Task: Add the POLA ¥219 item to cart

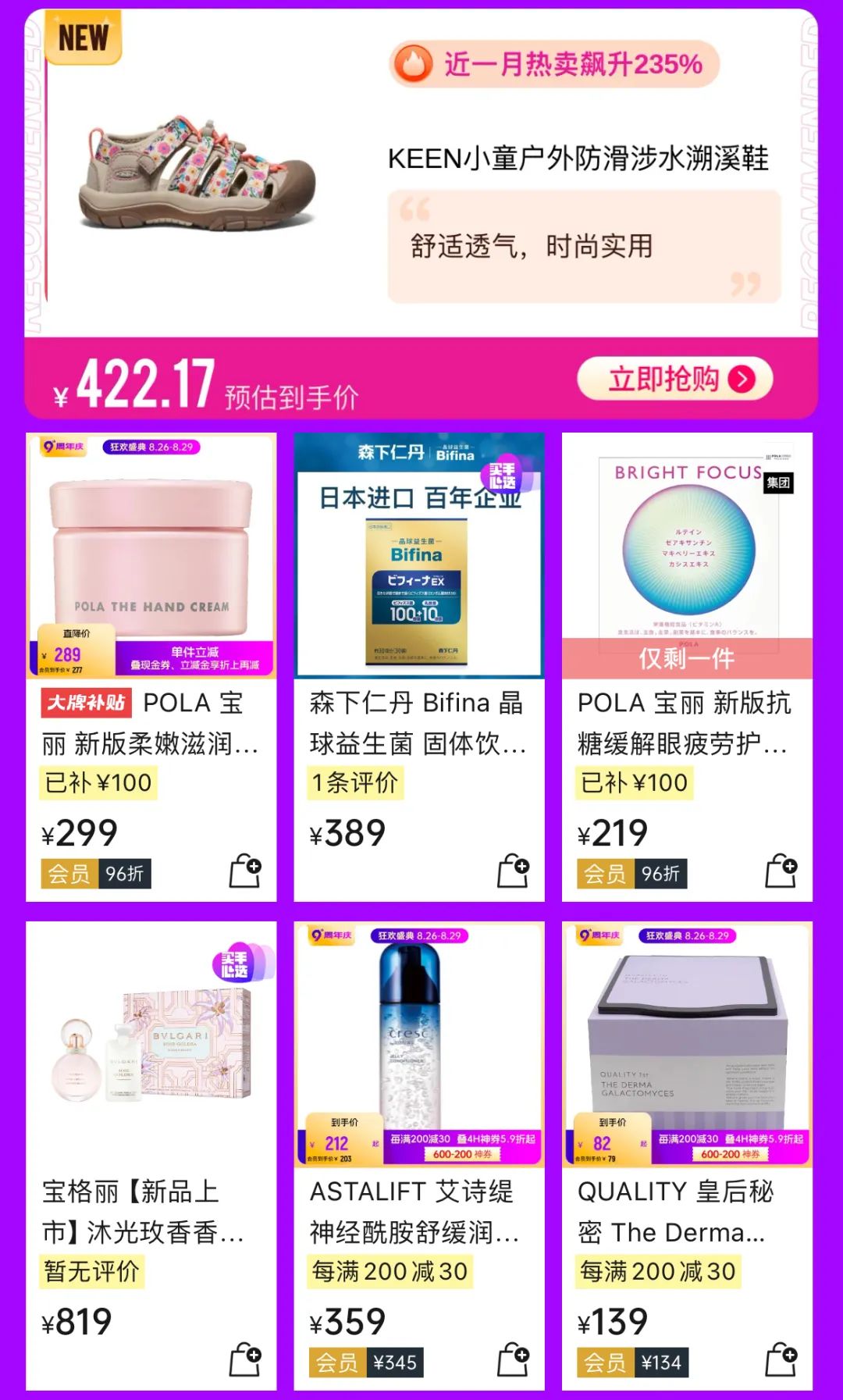Action: tap(781, 871)
